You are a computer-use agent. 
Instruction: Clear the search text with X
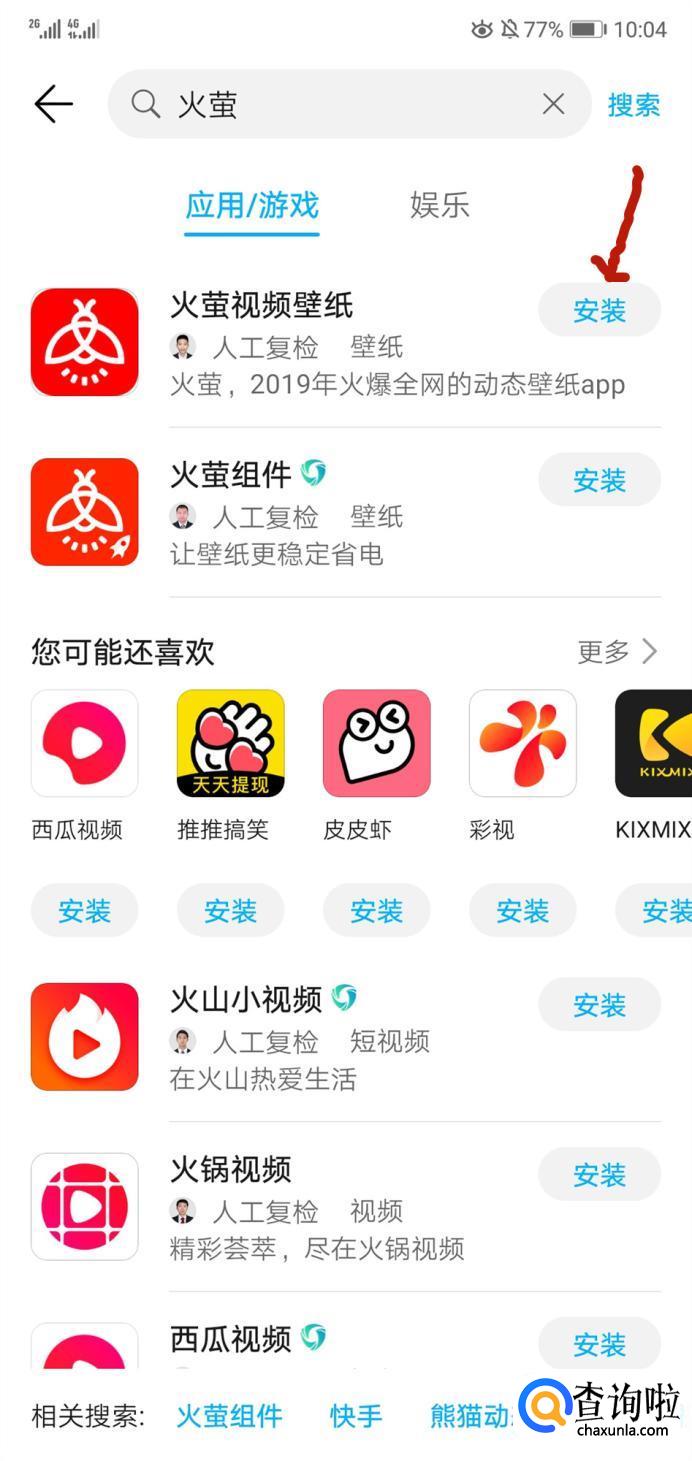coord(553,104)
